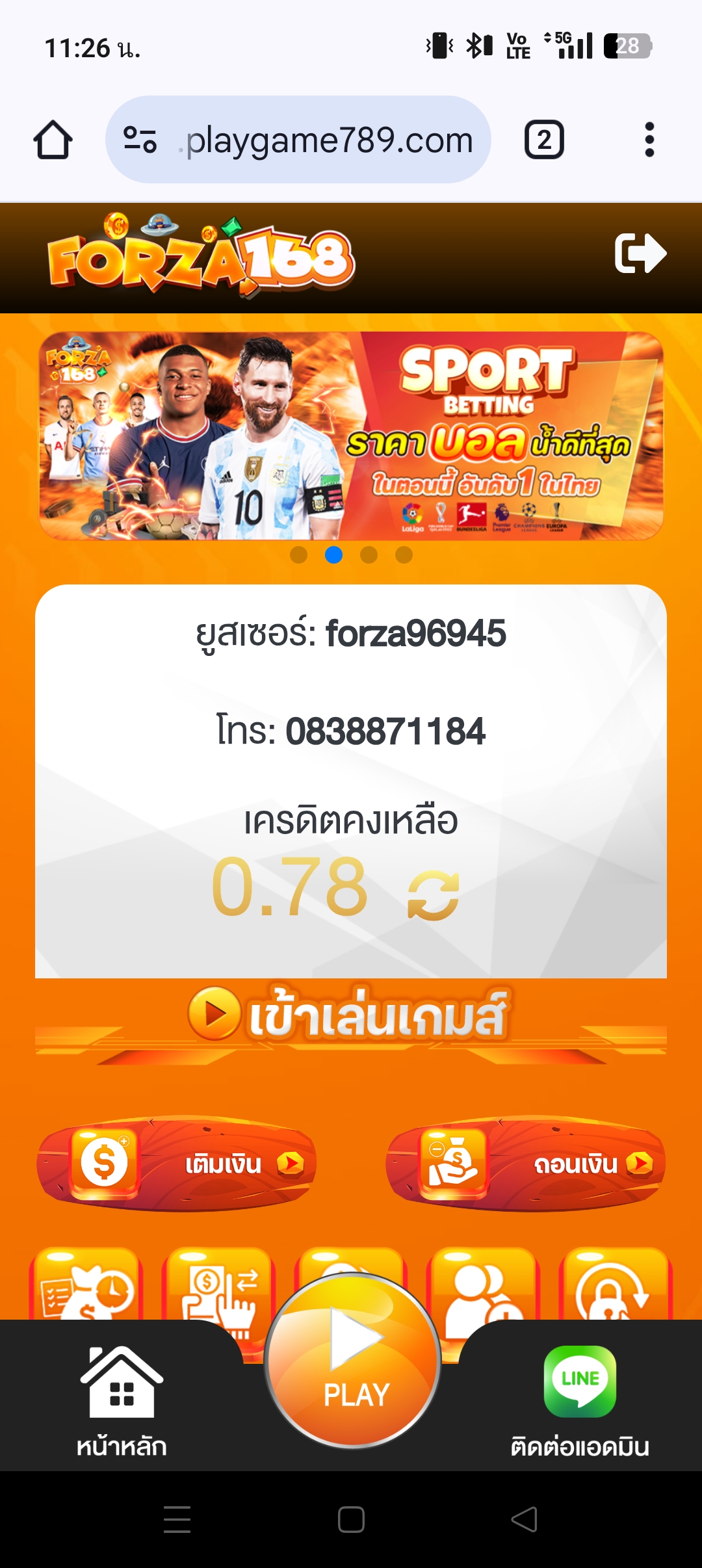Tap the logout arrow icon in the header
This screenshot has width=702, height=1568.
640,254
